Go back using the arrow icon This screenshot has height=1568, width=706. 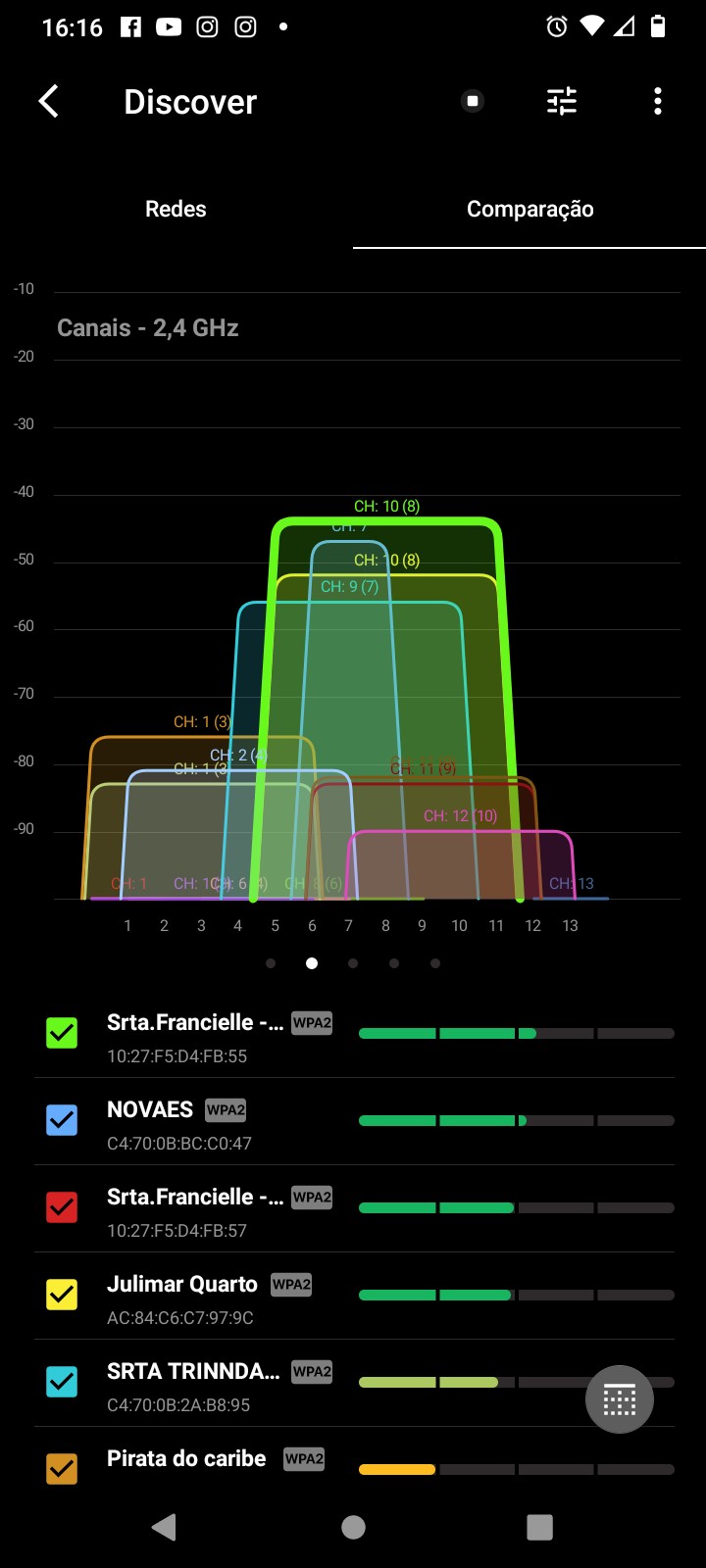click(49, 101)
